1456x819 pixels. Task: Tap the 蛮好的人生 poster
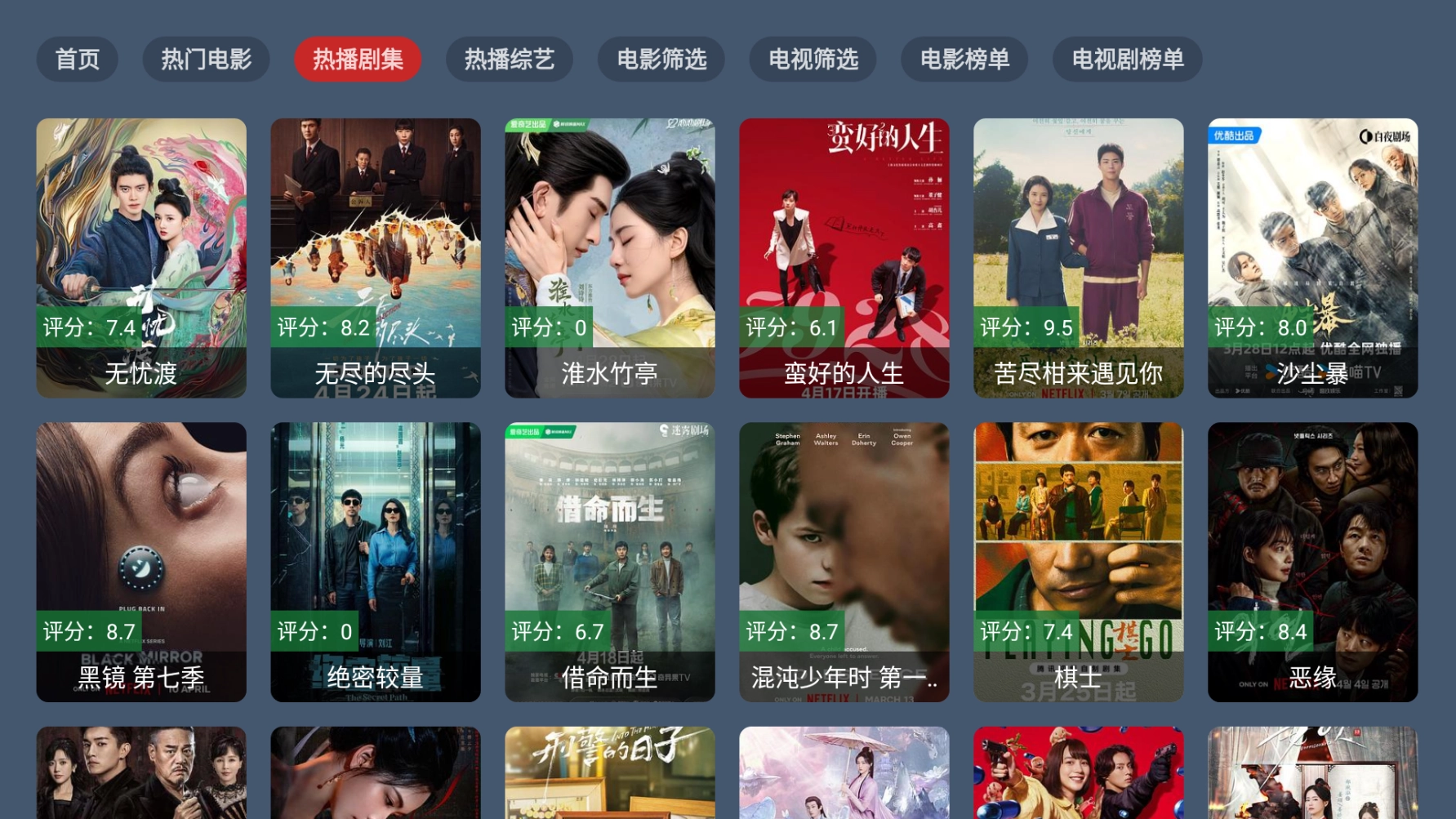844,257
